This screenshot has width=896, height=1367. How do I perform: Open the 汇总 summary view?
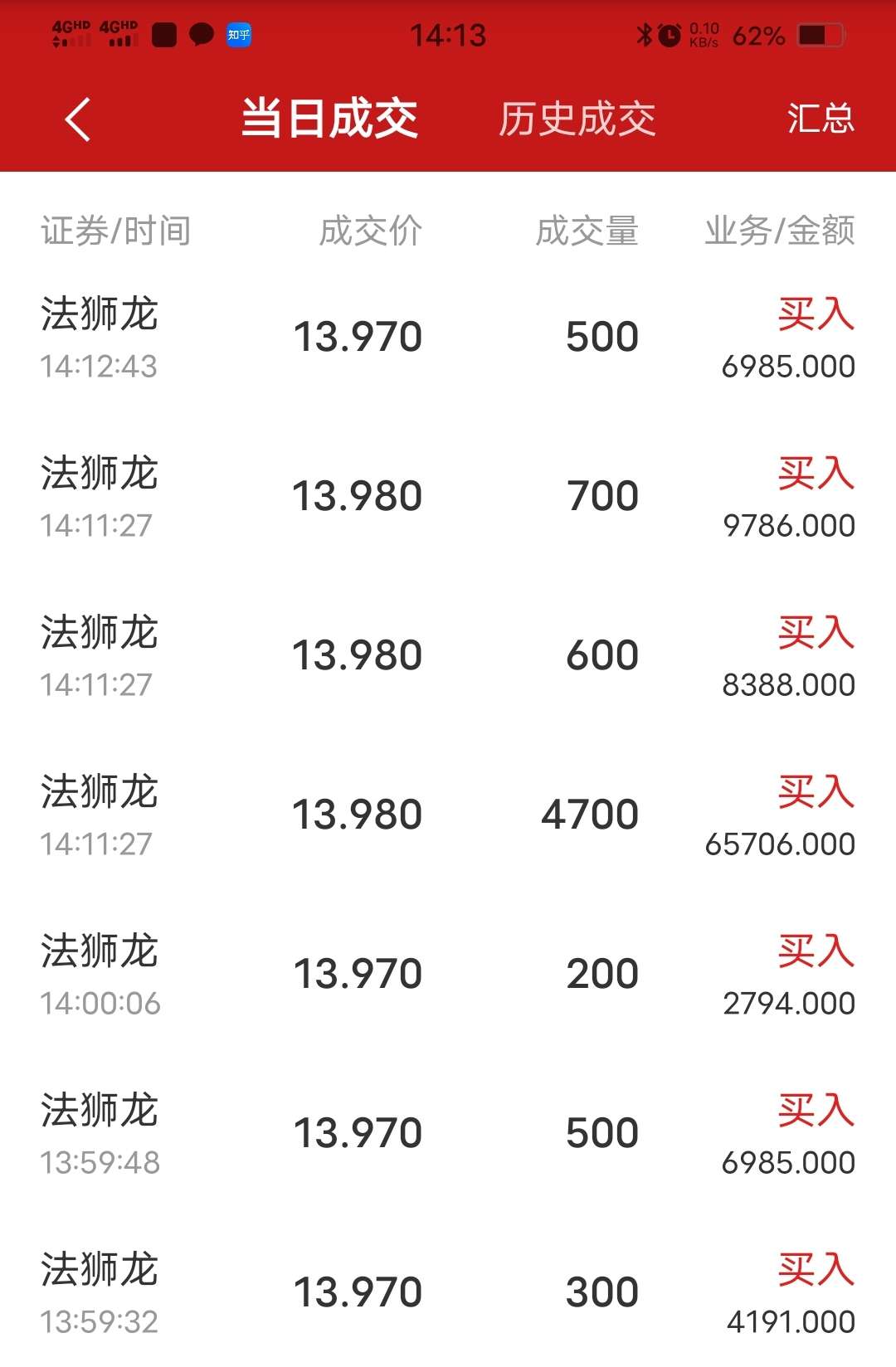pyautogui.click(x=821, y=119)
